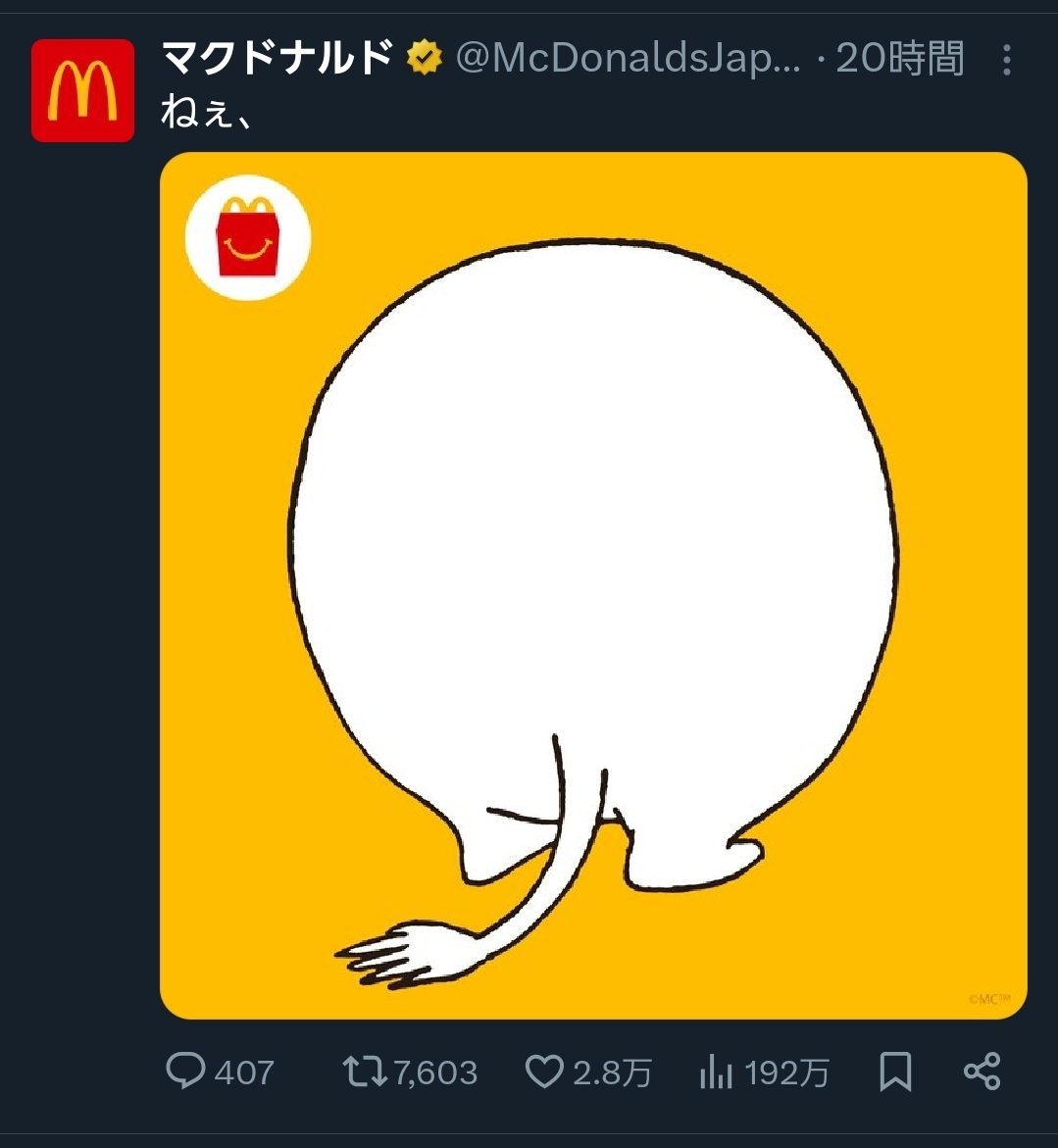Open the McDonald's profile avatar
The image size is (1058, 1148).
point(82,90)
